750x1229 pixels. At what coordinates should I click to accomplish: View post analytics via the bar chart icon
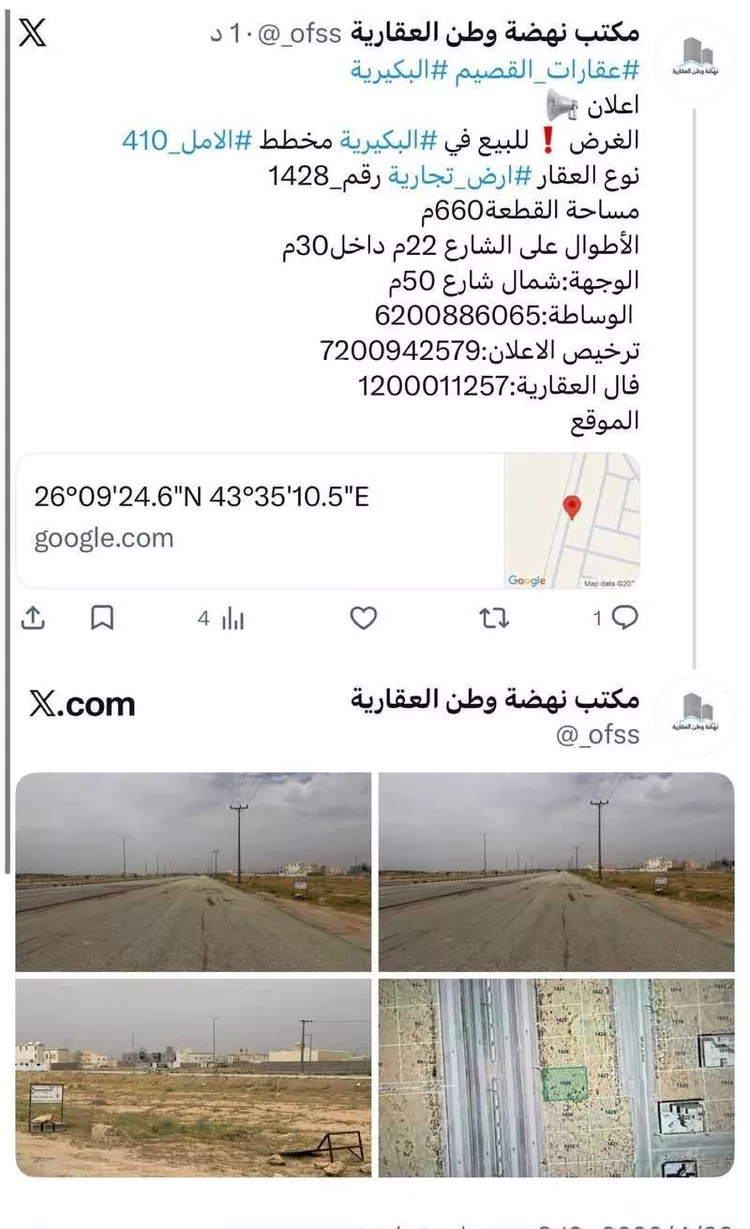231,618
